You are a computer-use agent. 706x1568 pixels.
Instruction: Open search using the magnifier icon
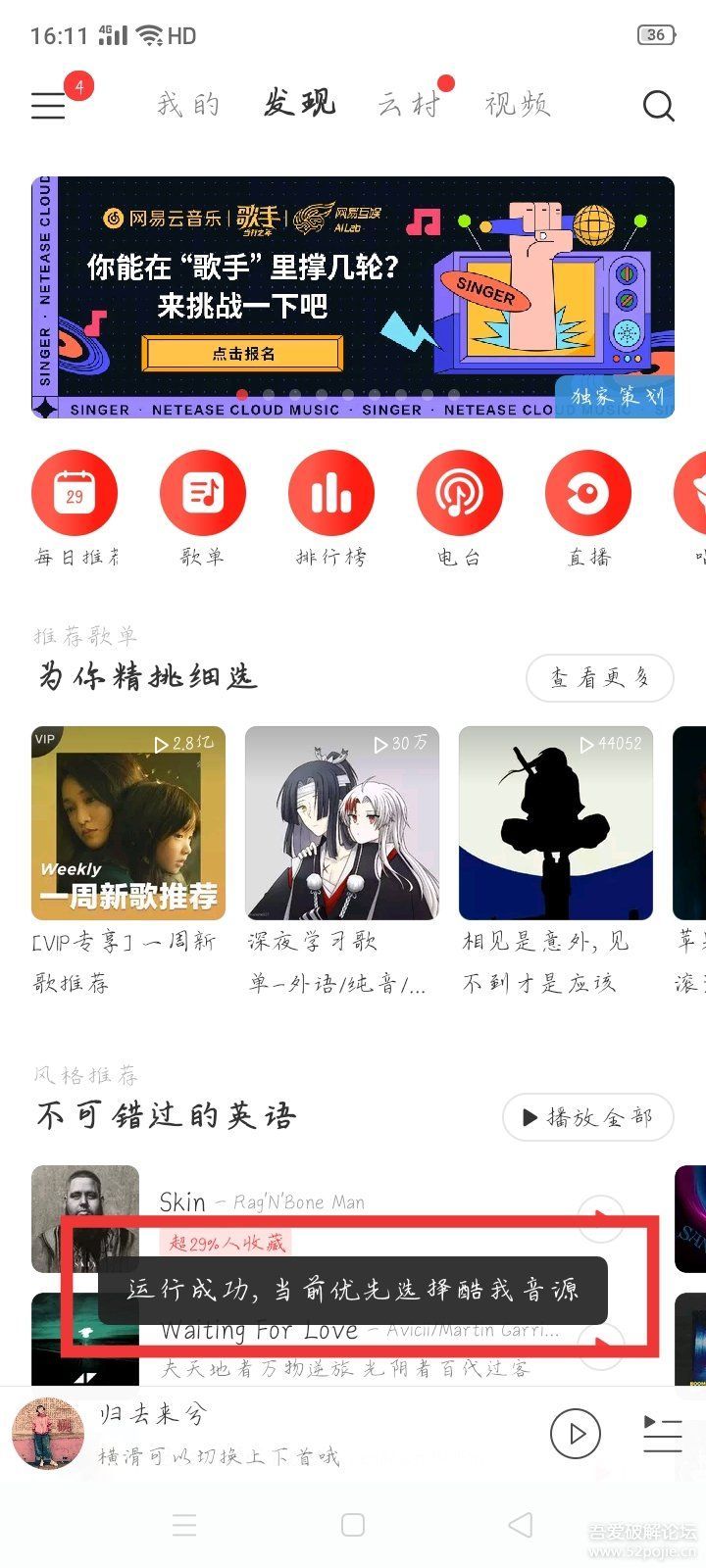pyautogui.click(x=658, y=105)
